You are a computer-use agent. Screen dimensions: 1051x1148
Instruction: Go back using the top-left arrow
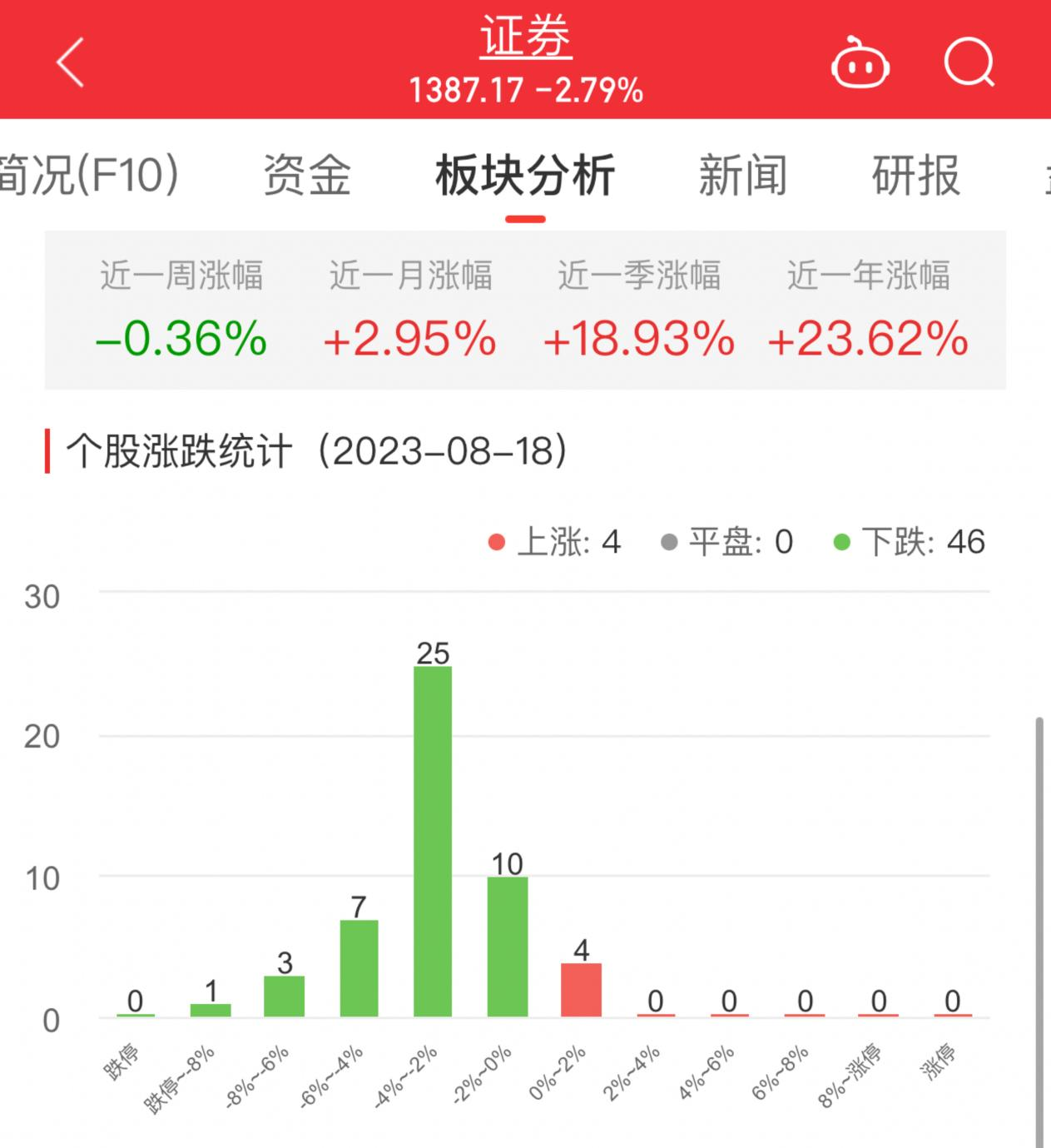click(x=71, y=62)
